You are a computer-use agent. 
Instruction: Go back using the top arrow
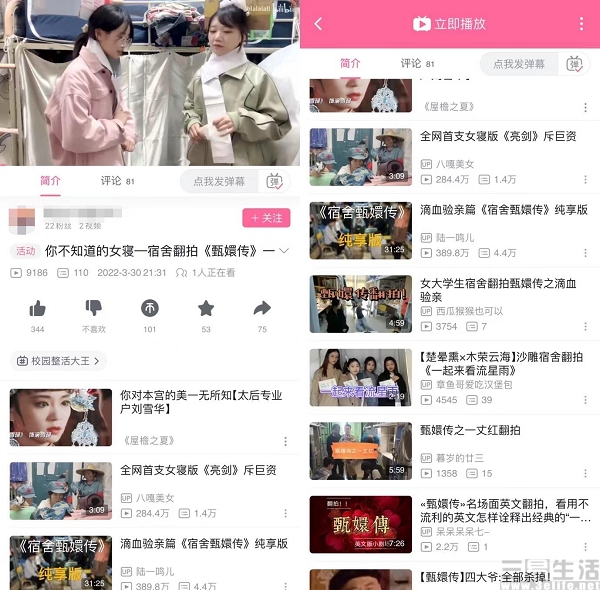pos(318,24)
